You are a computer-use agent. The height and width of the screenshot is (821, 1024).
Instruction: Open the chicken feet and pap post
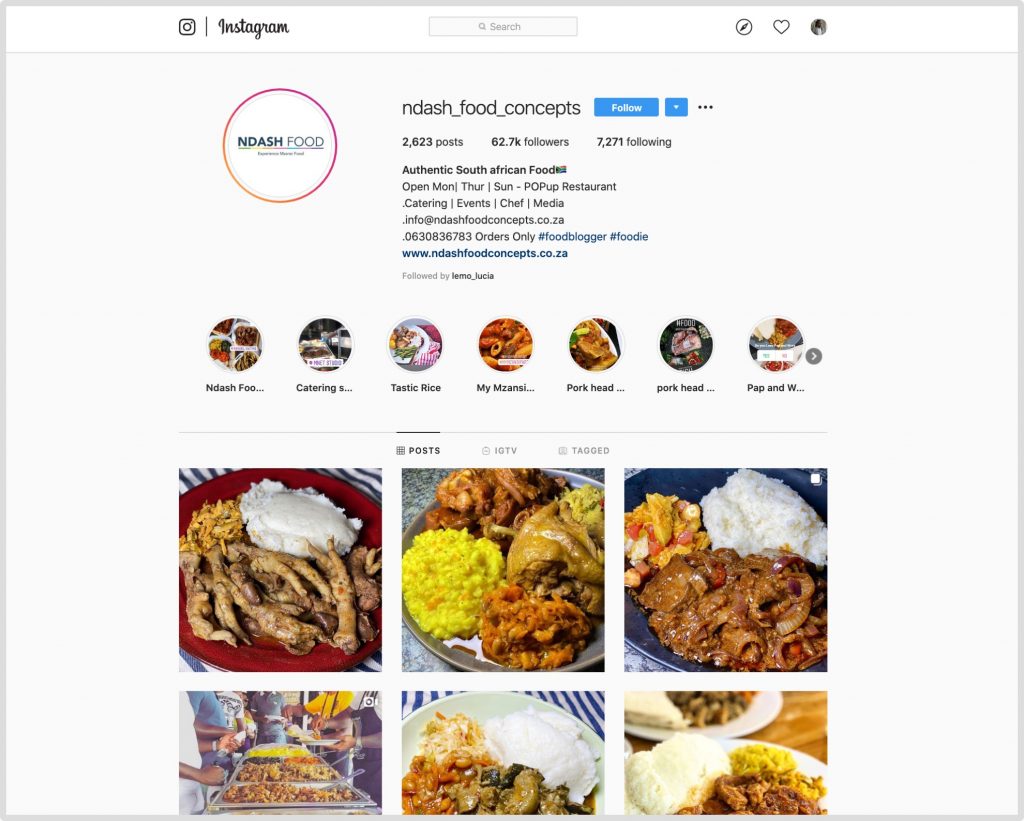pos(280,570)
